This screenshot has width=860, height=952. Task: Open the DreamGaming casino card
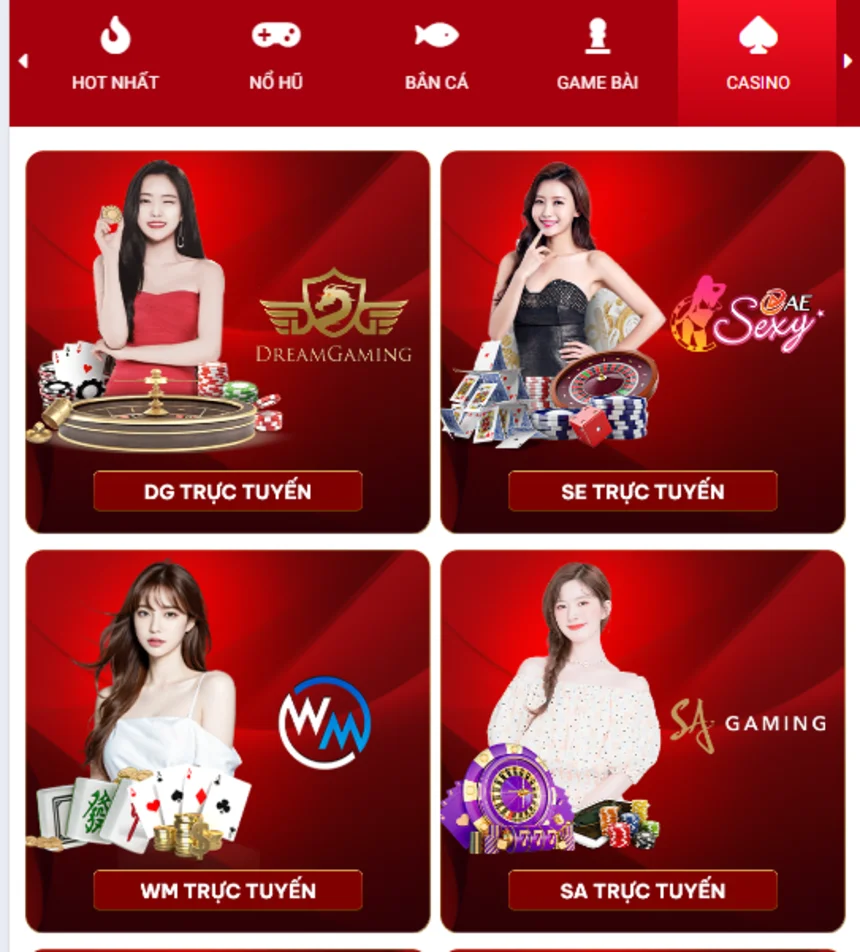pyautogui.click(x=228, y=320)
